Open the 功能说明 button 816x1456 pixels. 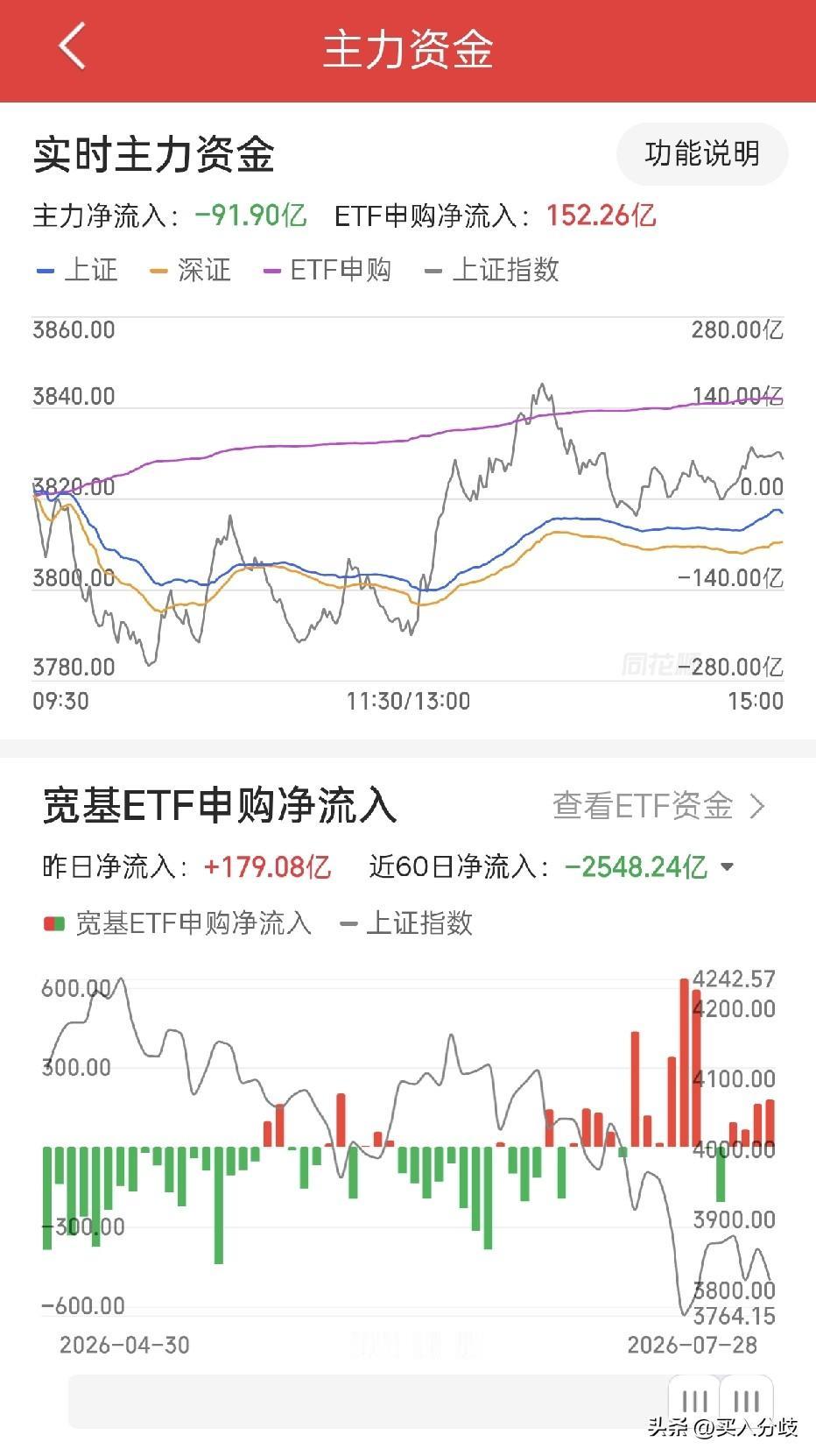[x=702, y=154]
